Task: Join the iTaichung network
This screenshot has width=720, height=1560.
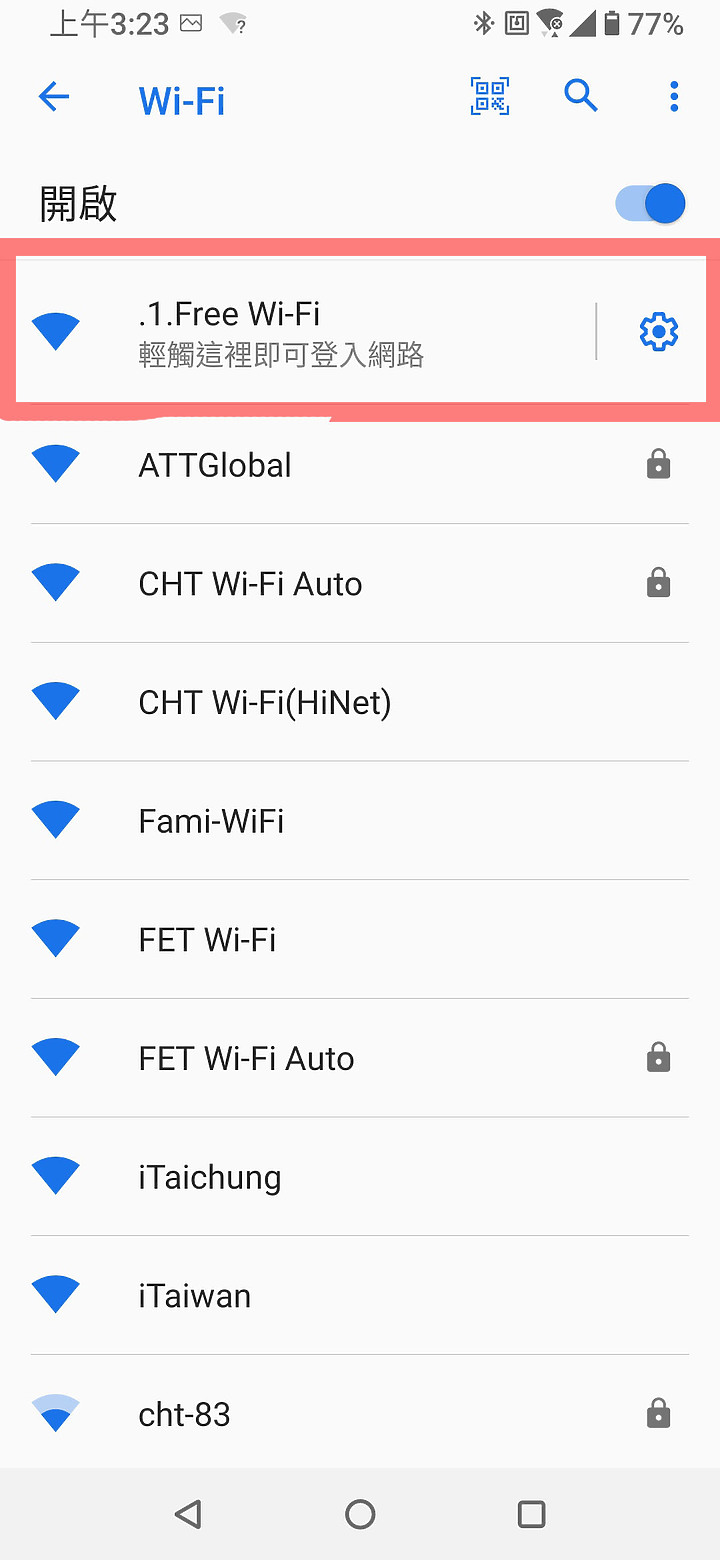Action: click(300, 1177)
